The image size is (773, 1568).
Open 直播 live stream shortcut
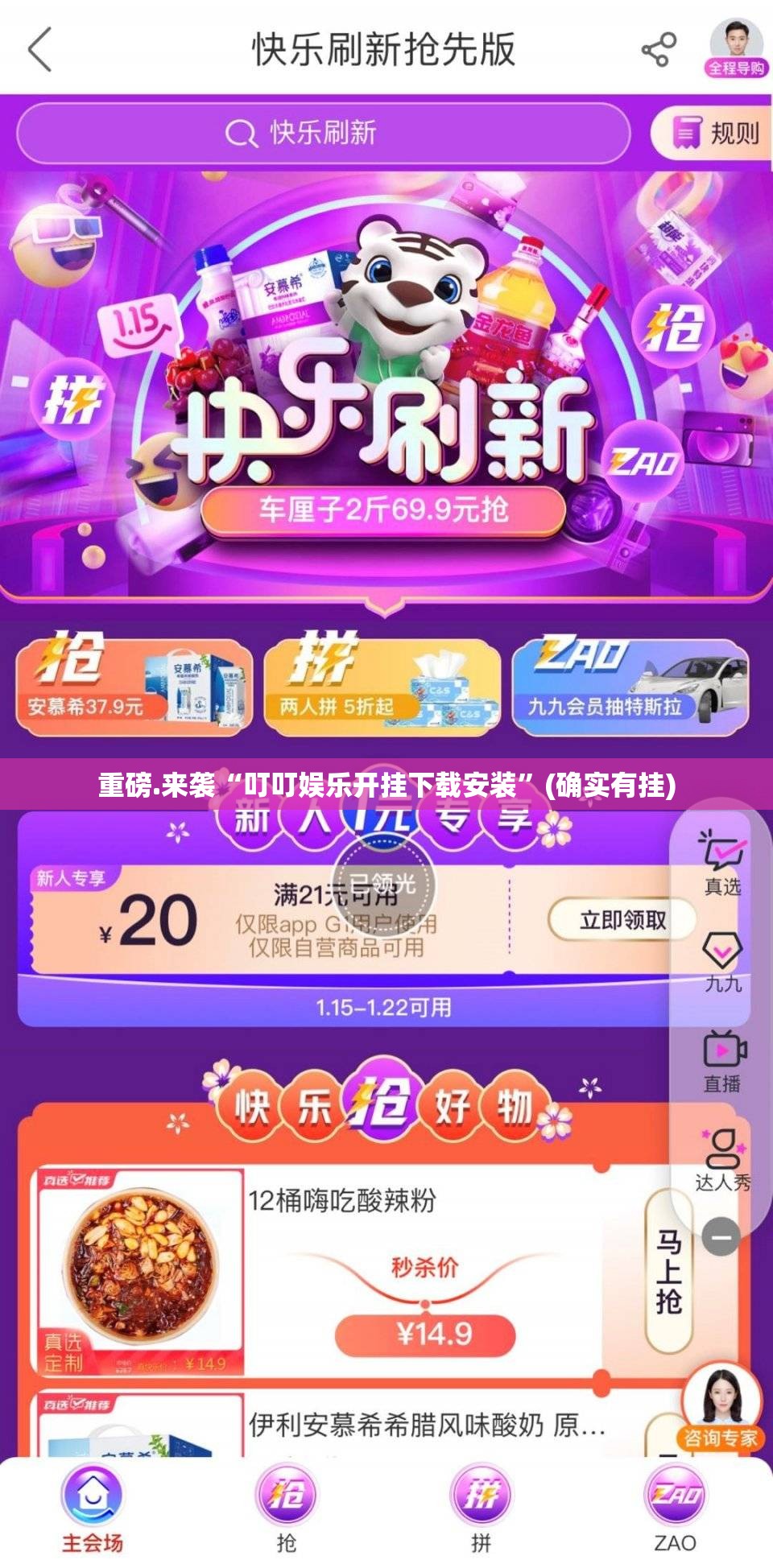point(722,1061)
